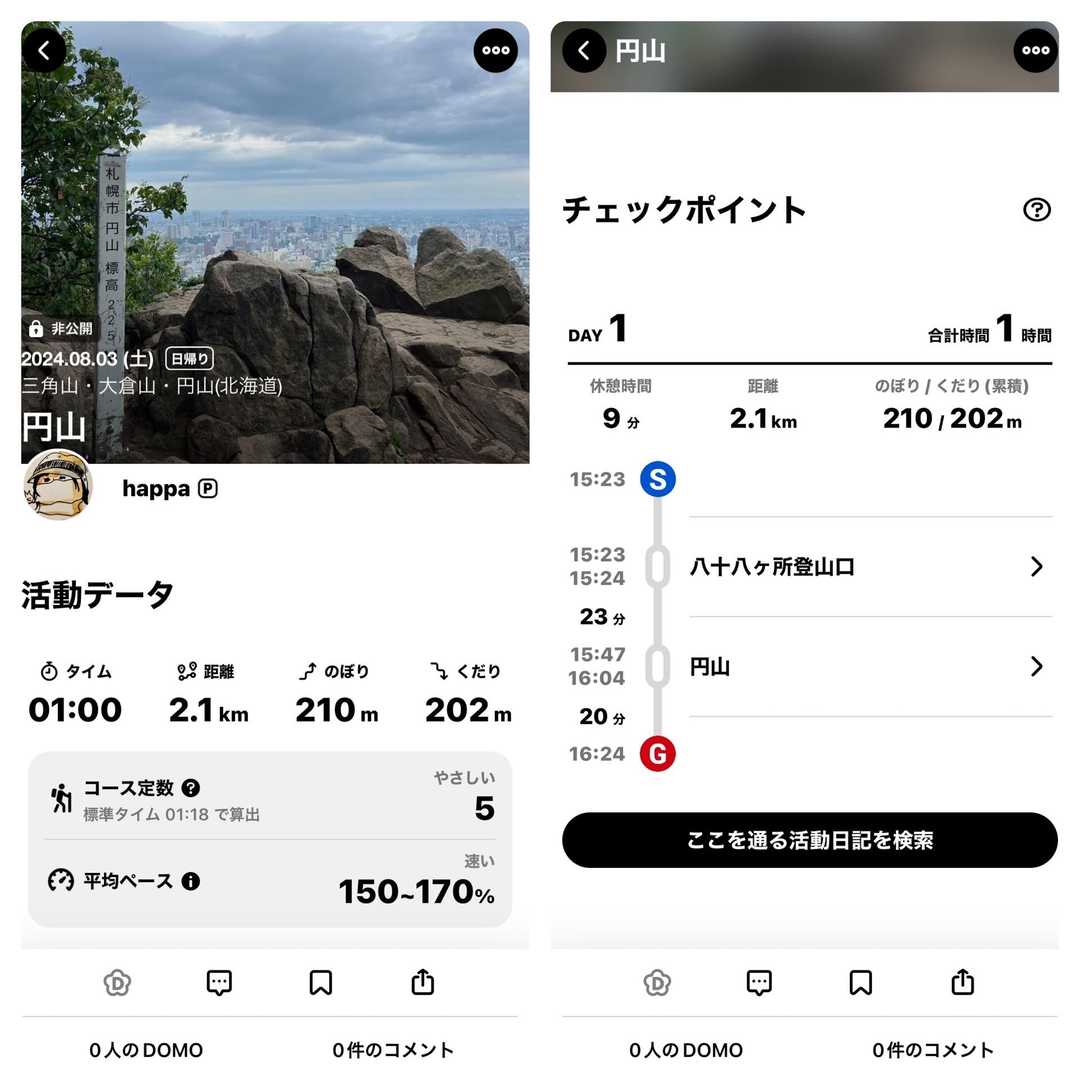Bookmark from the チェックポイント screen
The image size is (1080, 1080).
(x=861, y=983)
